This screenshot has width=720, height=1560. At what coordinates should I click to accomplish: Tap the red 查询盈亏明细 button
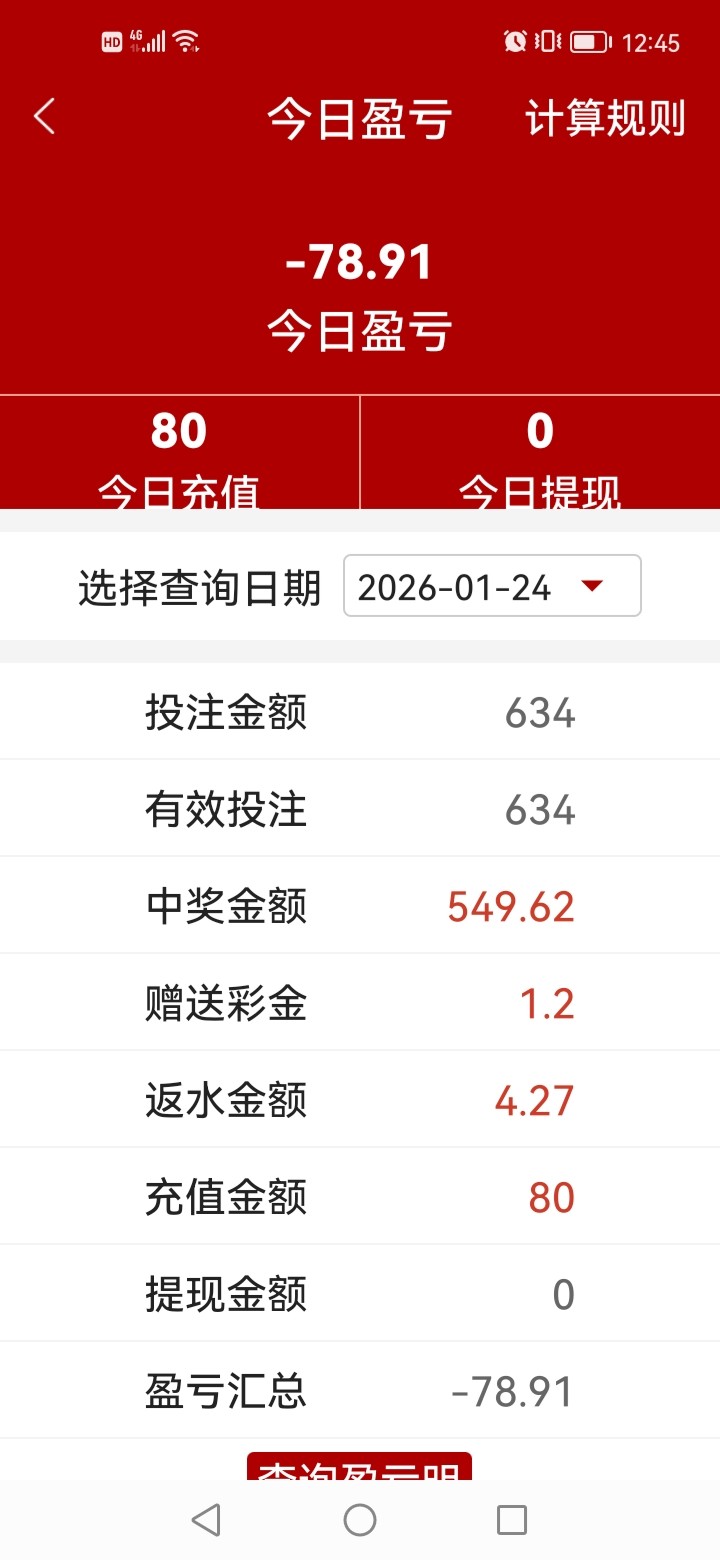click(359, 1468)
